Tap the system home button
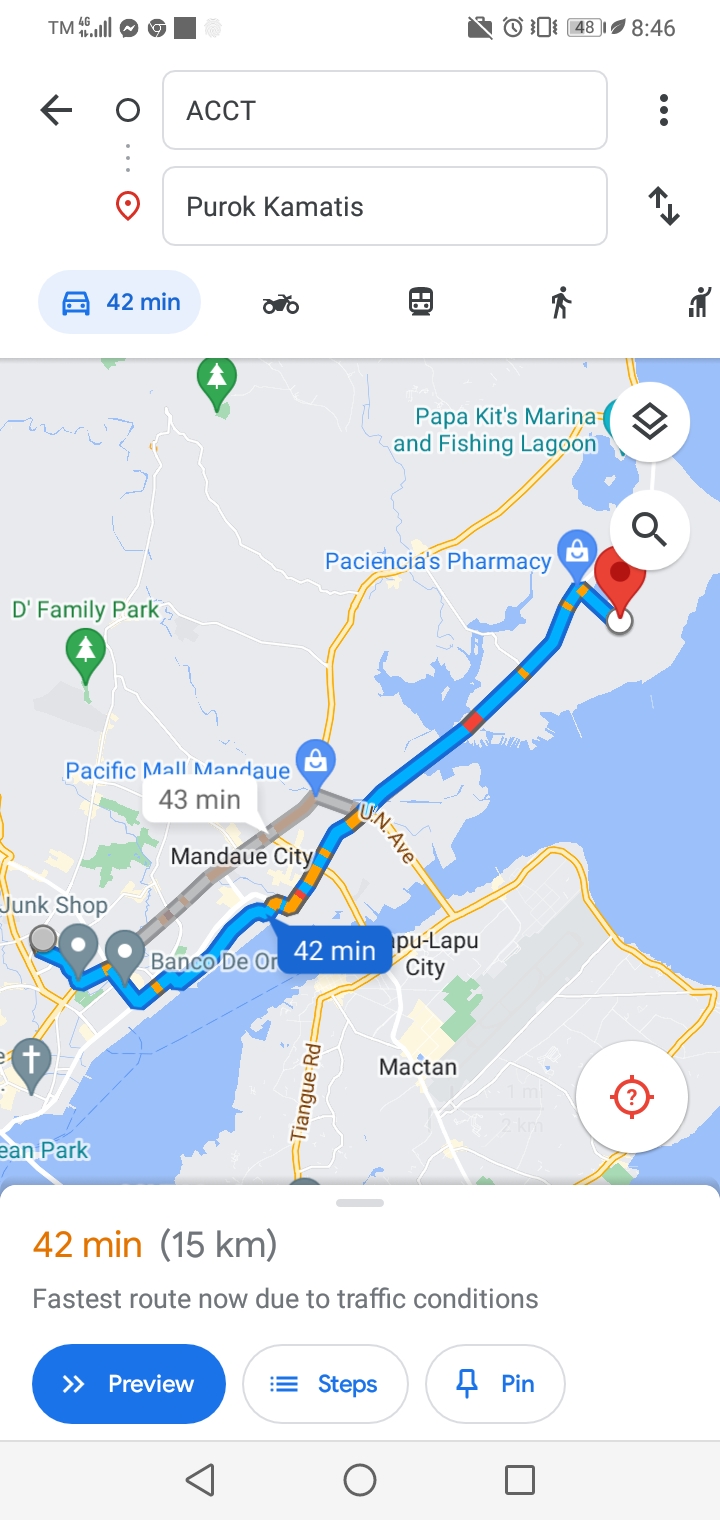Screen dimensions: 720x1520 coord(360,1480)
